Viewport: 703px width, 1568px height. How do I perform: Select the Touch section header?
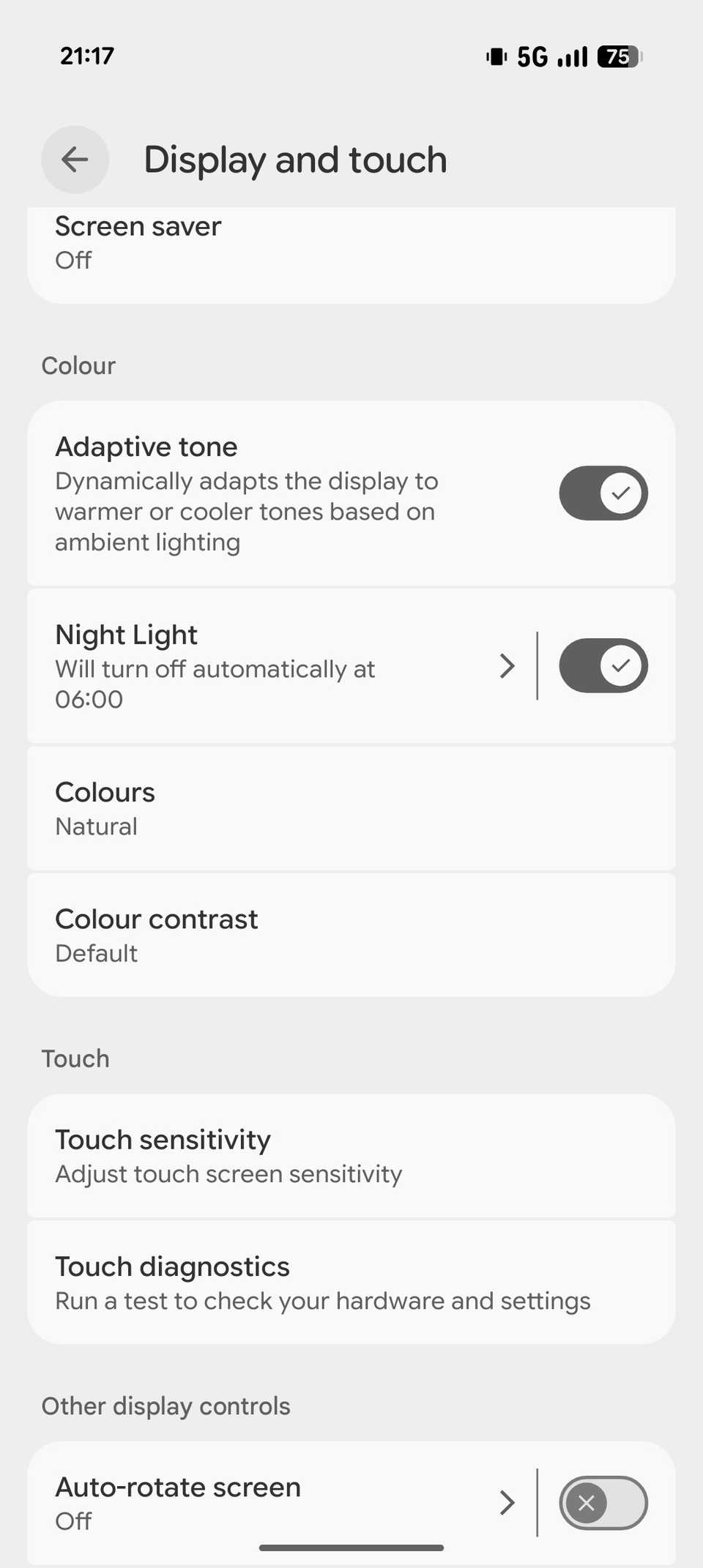point(75,1059)
